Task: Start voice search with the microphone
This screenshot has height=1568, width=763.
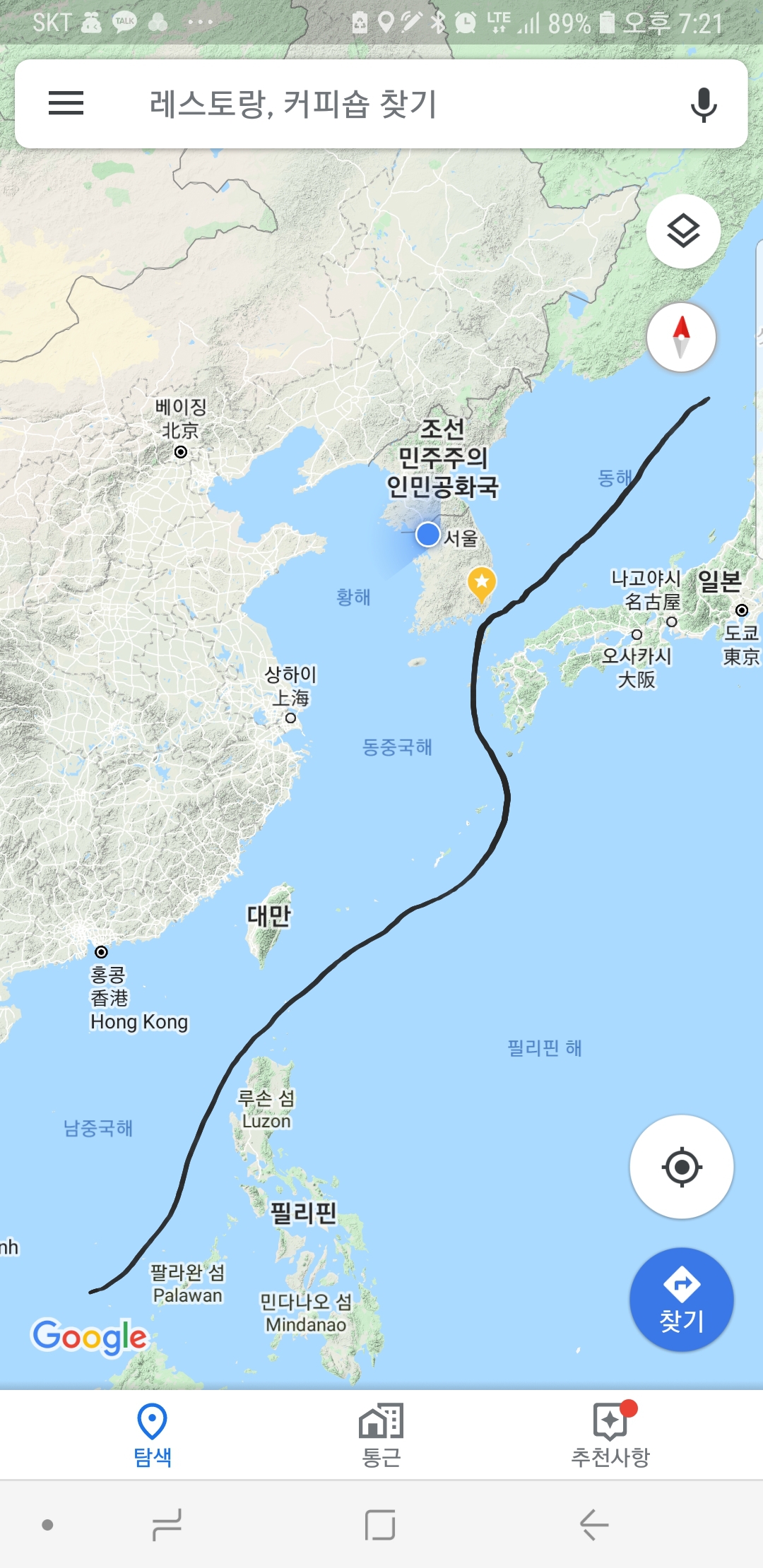Action: pyautogui.click(x=703, y=105)
